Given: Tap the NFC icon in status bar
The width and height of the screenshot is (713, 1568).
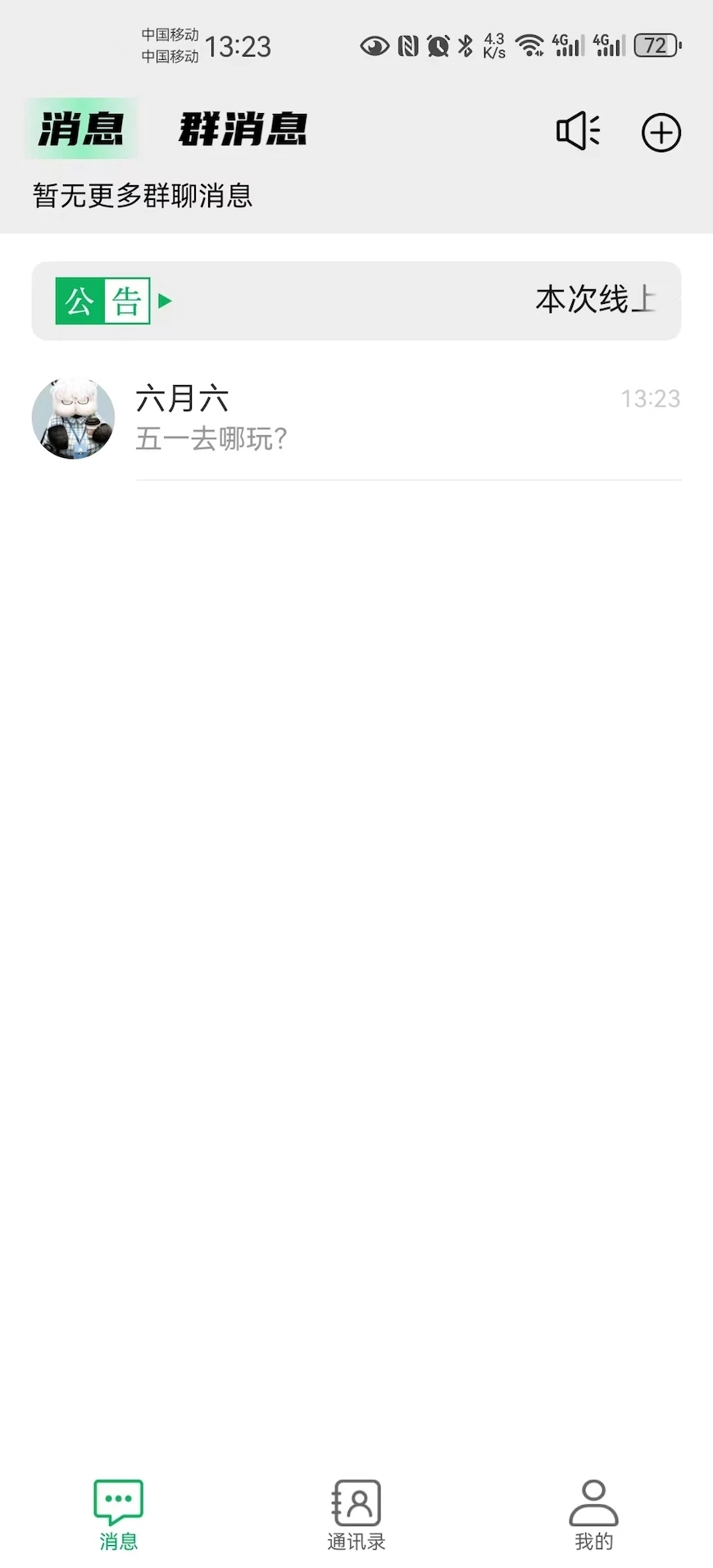Looking at the screenshot, I should point(409,45).
